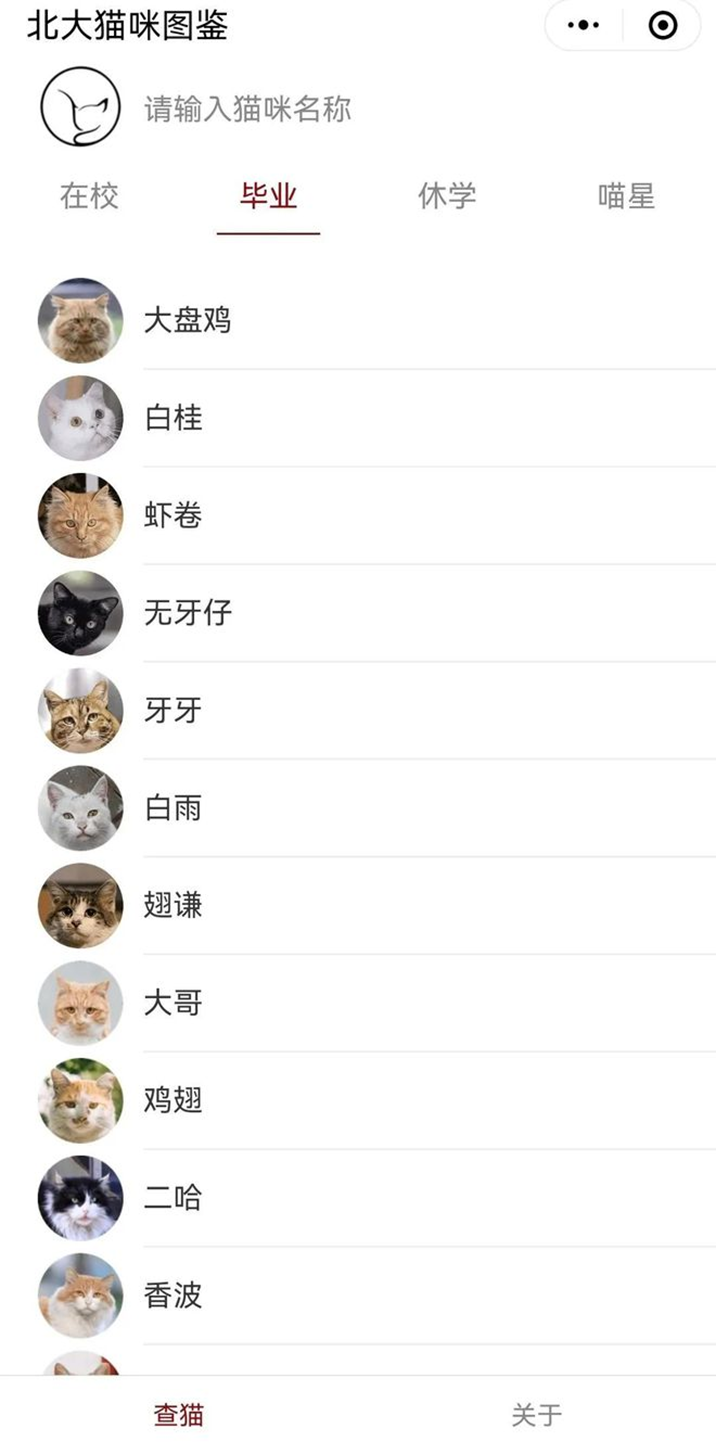
Task: Switch to the 休学 tab
Action: point(447,196)
